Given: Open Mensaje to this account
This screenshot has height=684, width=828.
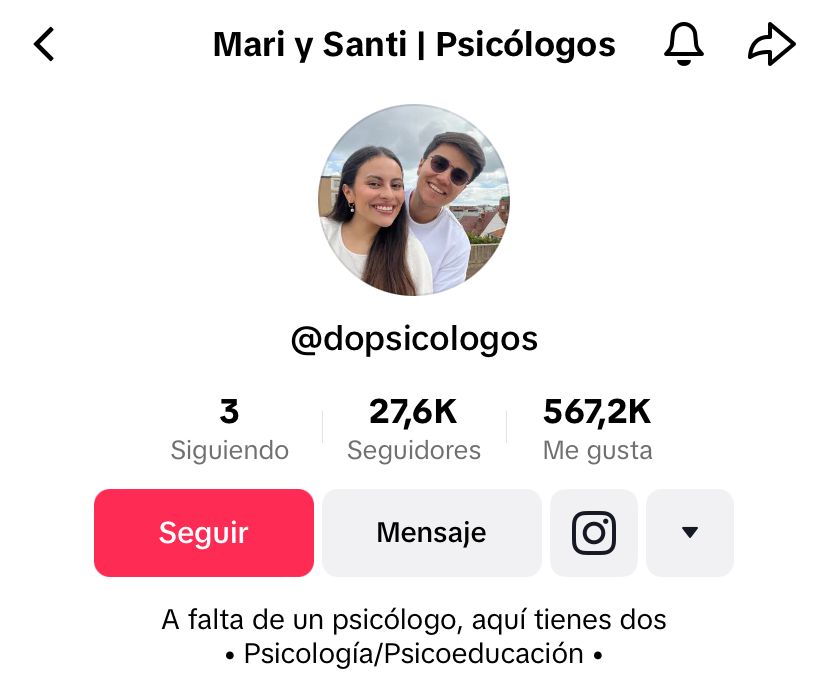Looking at the screenshot, I should [x=431, y=533].
